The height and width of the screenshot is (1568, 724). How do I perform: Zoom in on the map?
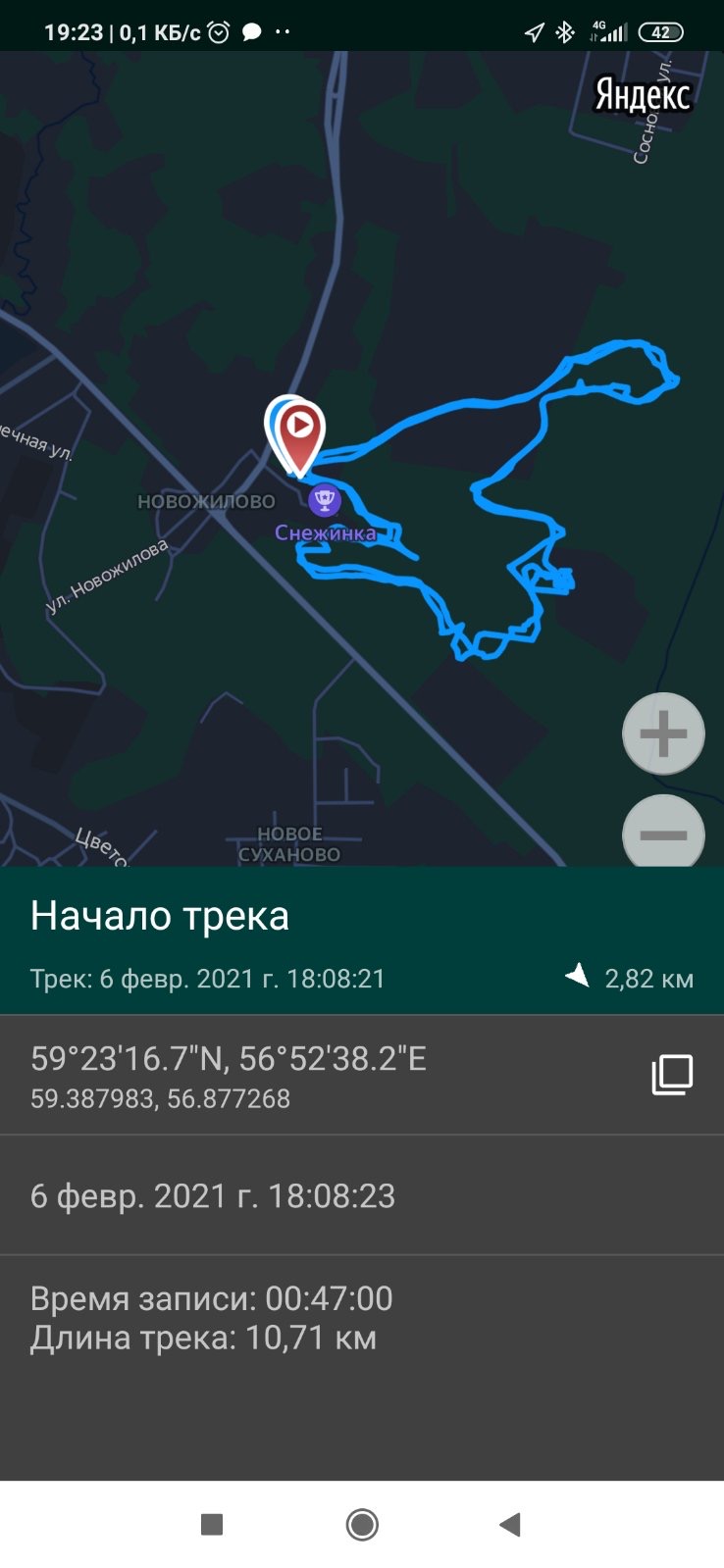663,733
